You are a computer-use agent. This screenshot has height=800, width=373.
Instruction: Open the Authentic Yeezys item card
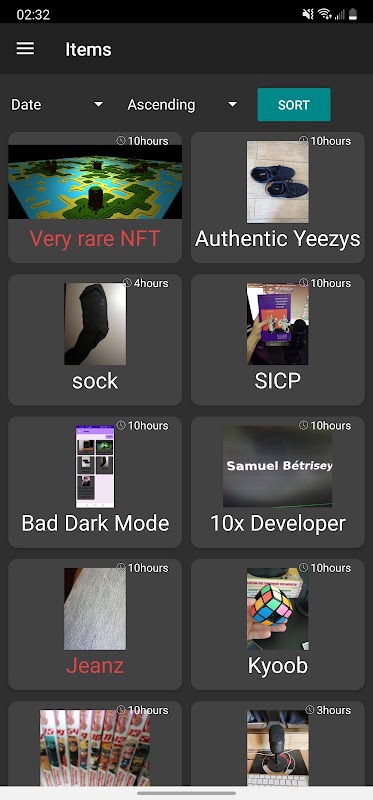click(278, 197)
